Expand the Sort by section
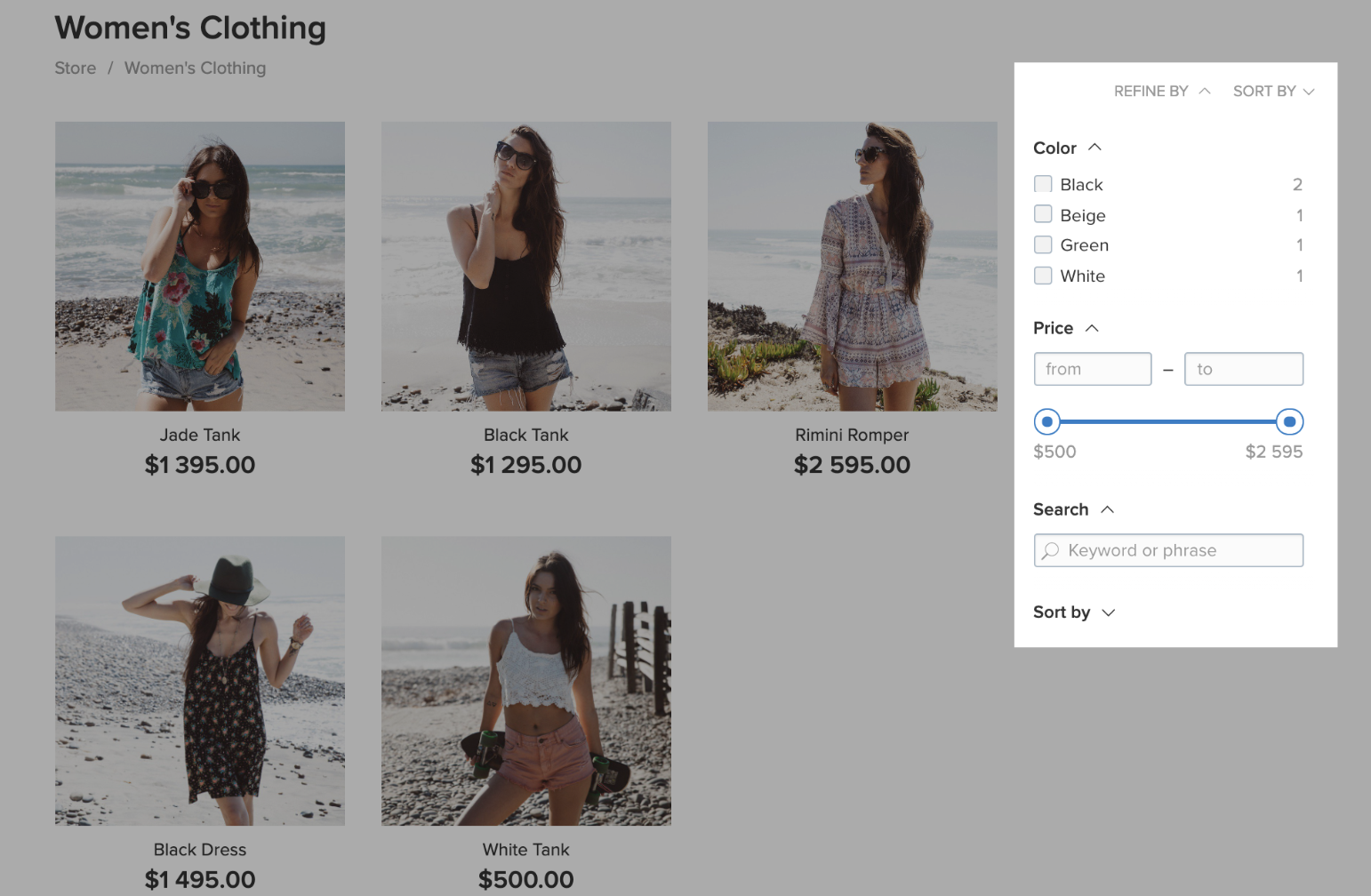The height and width of the screenshot is (896, 1371). point(1073,612)
